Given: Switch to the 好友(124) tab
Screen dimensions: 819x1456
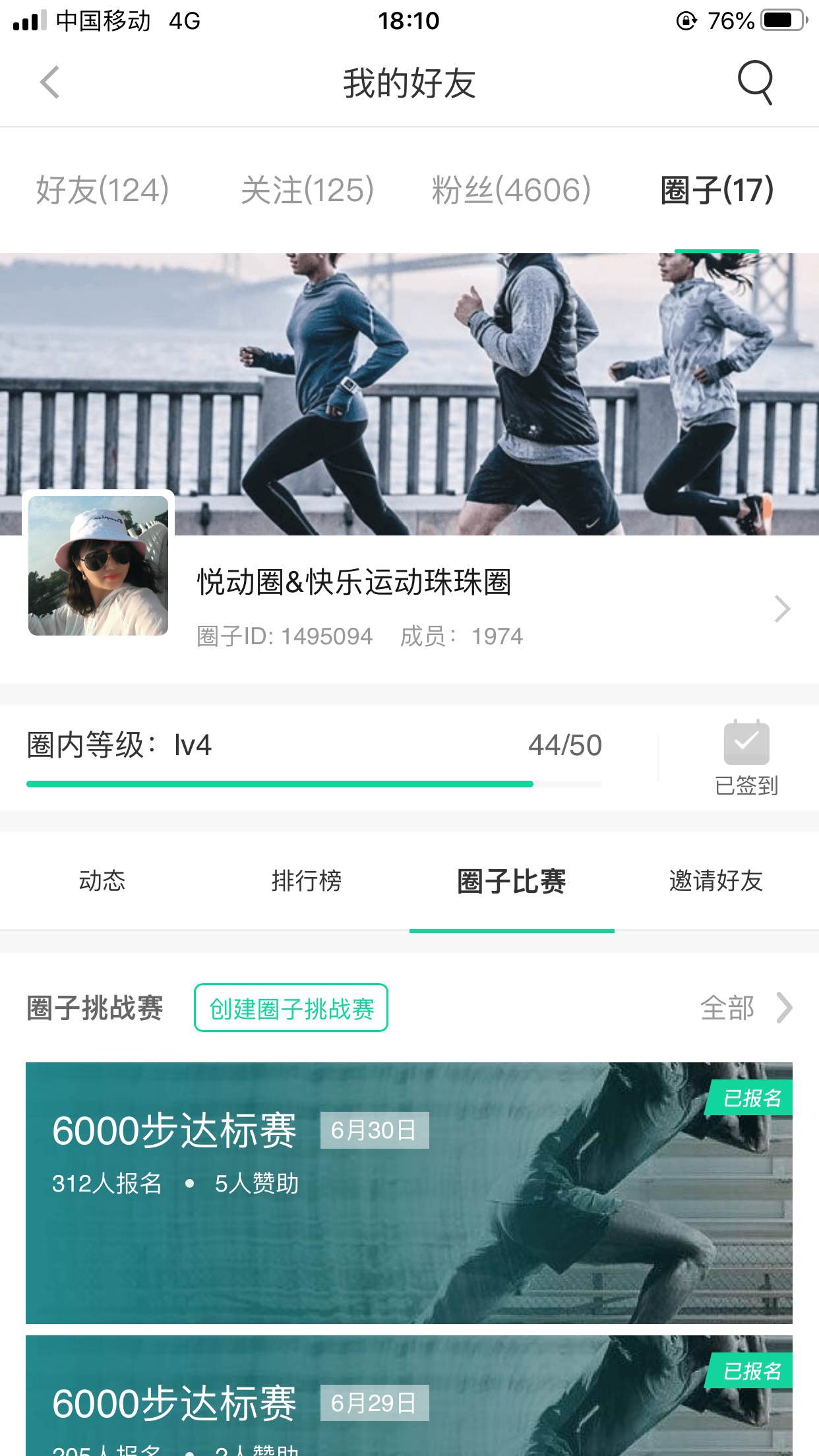Looking at the screenshot, I should pos(102,190).
